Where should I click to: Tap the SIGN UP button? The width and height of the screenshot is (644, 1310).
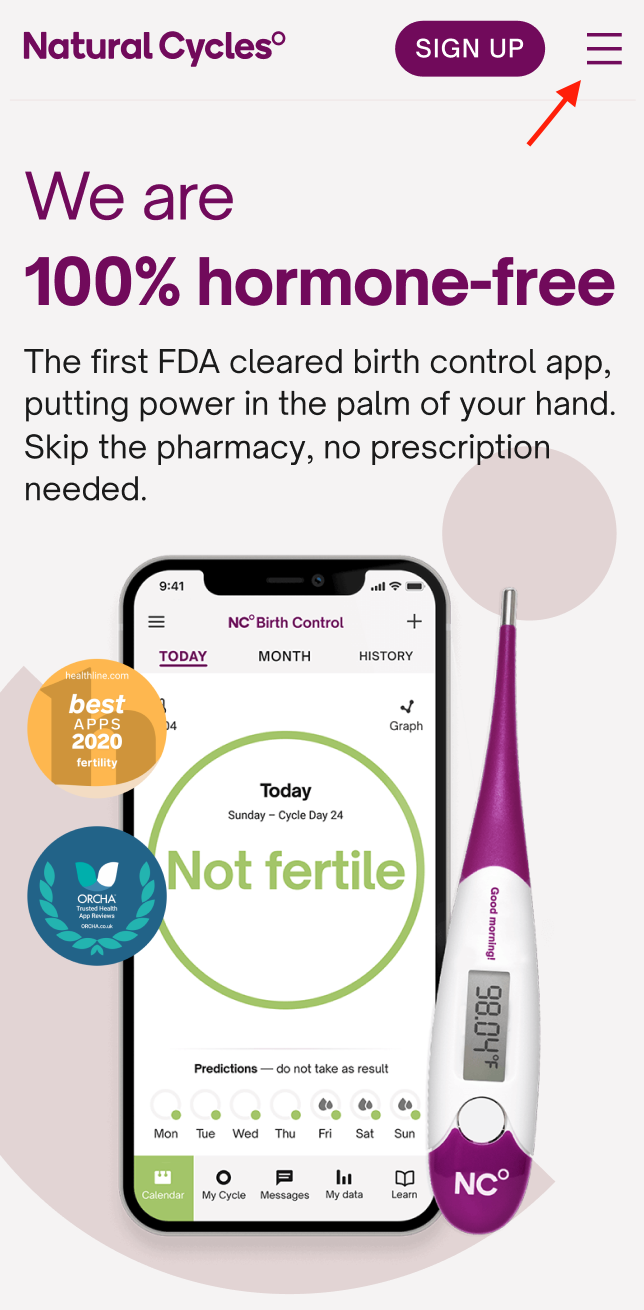pyautogui.click(x=469, y=48)
